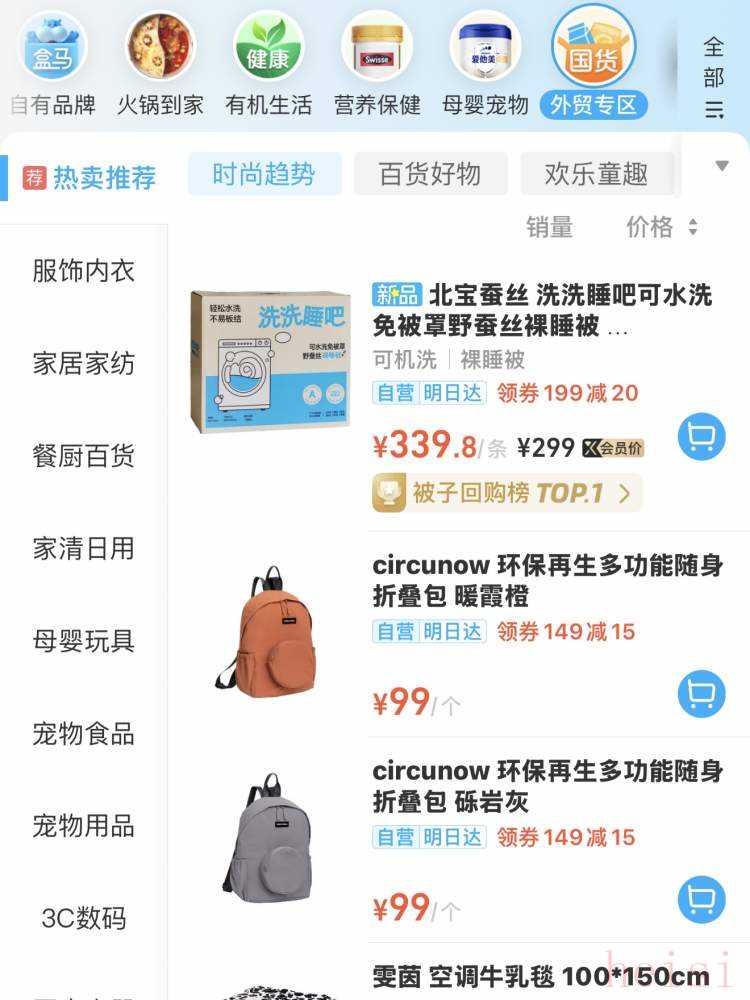
Task: Go to 母婴宠物 category
Action: click(x=485, y=64)
